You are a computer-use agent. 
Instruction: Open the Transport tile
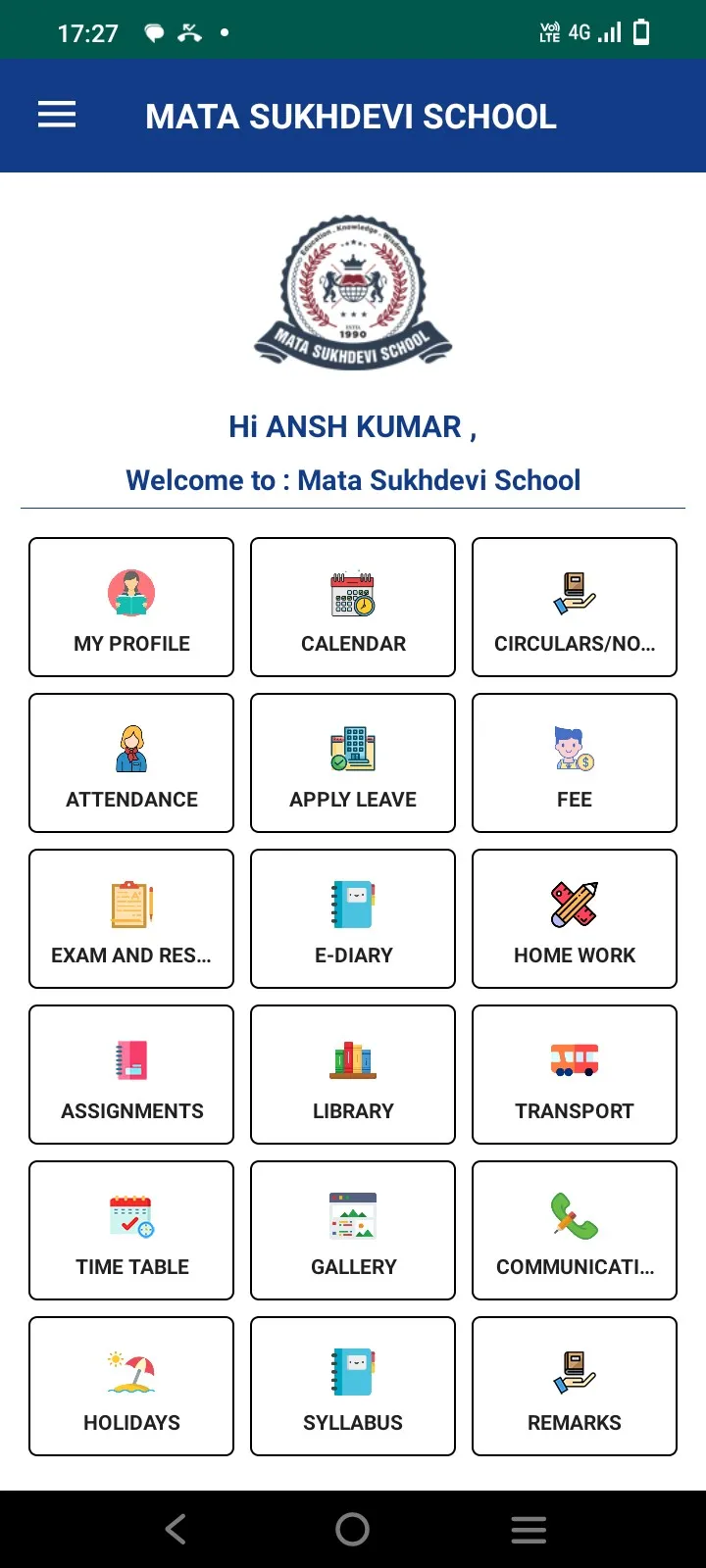point(575,1074)
